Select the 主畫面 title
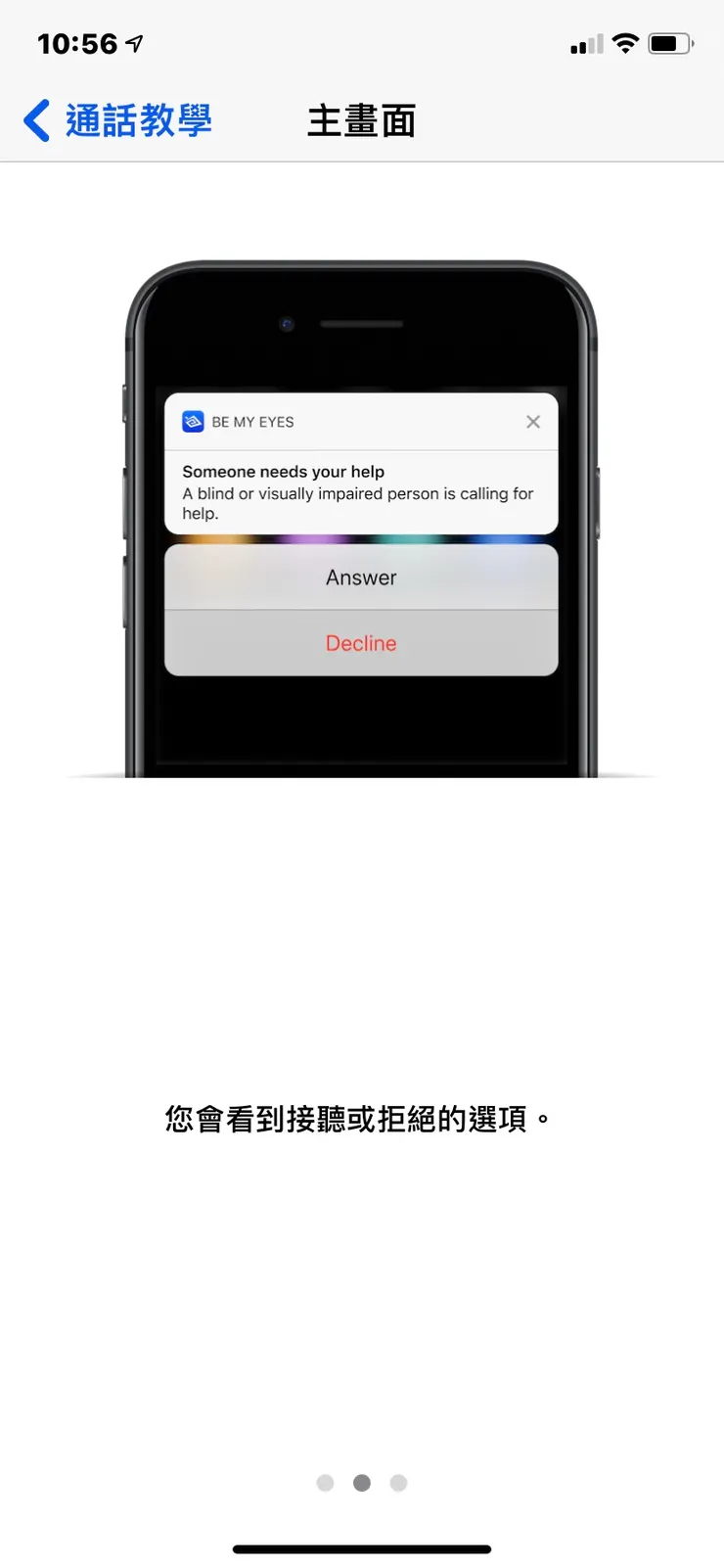The height and width of the screenshot is (1568, 724). (361, 120)
